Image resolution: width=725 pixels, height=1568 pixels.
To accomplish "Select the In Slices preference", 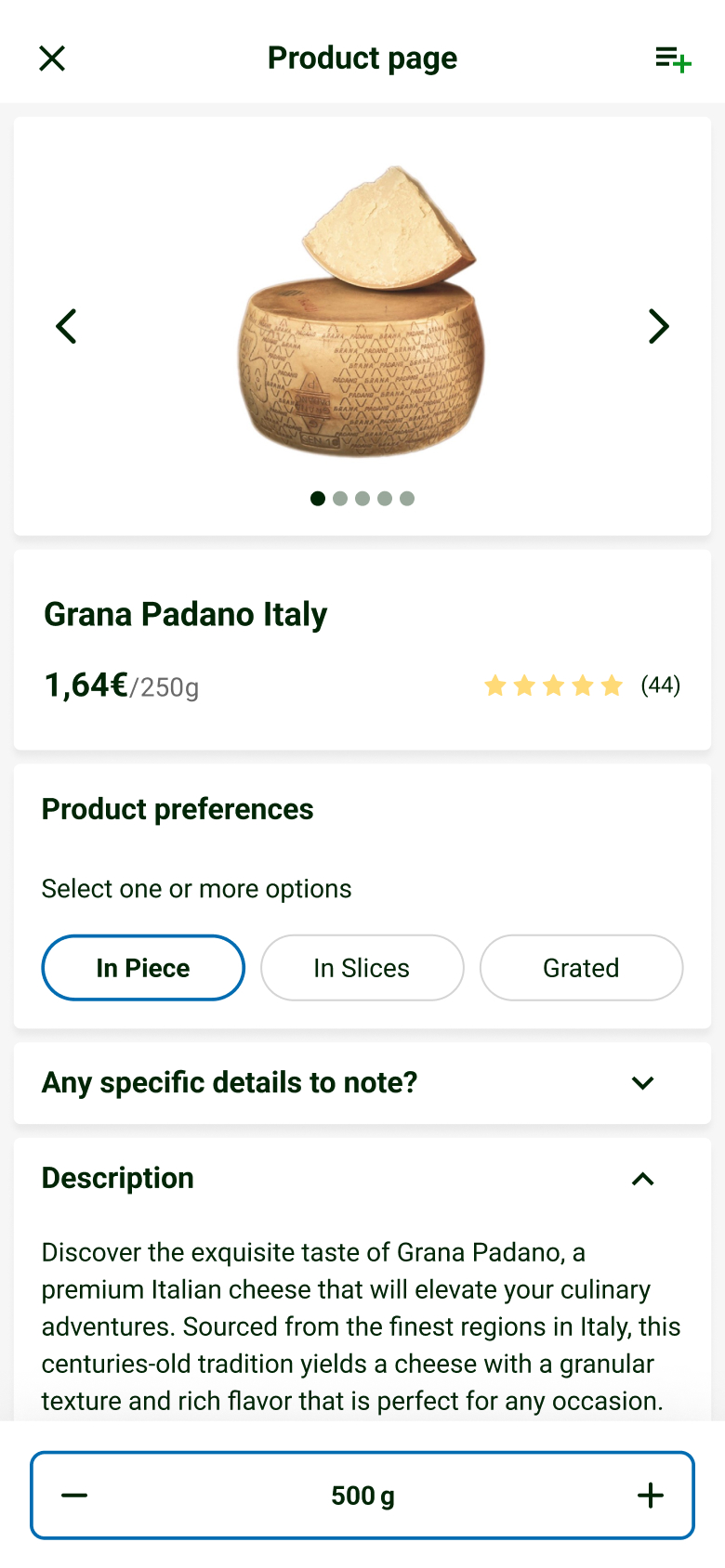I will [362, 967].
